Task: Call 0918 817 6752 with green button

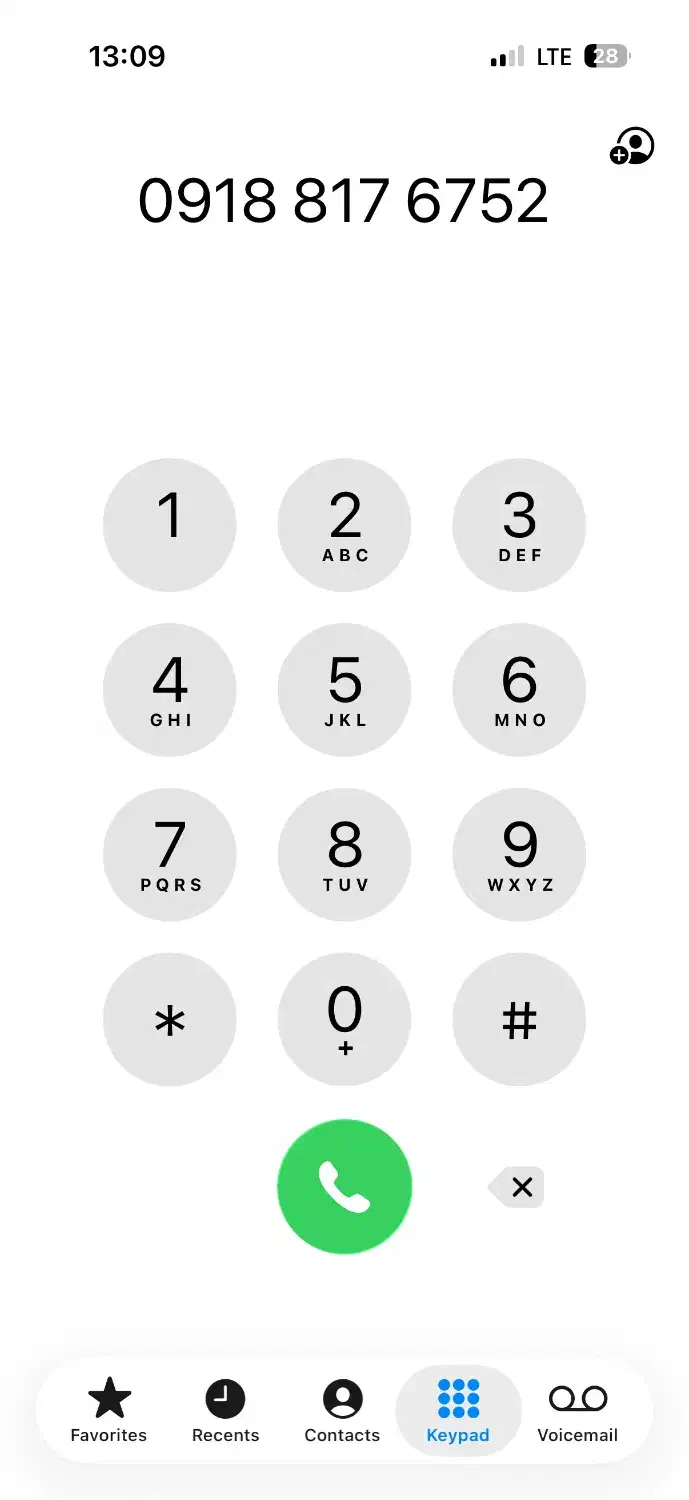Action: coord(344,1186)
